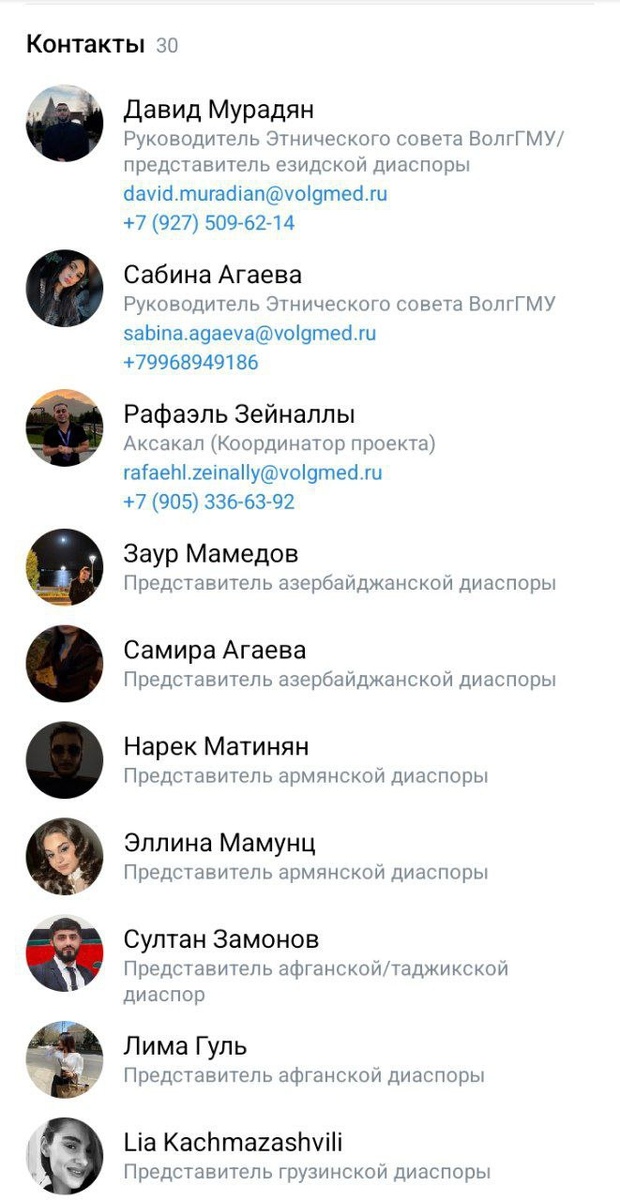Select the contact Султан Замонов
620x1200 pixels.
[221, 940]
